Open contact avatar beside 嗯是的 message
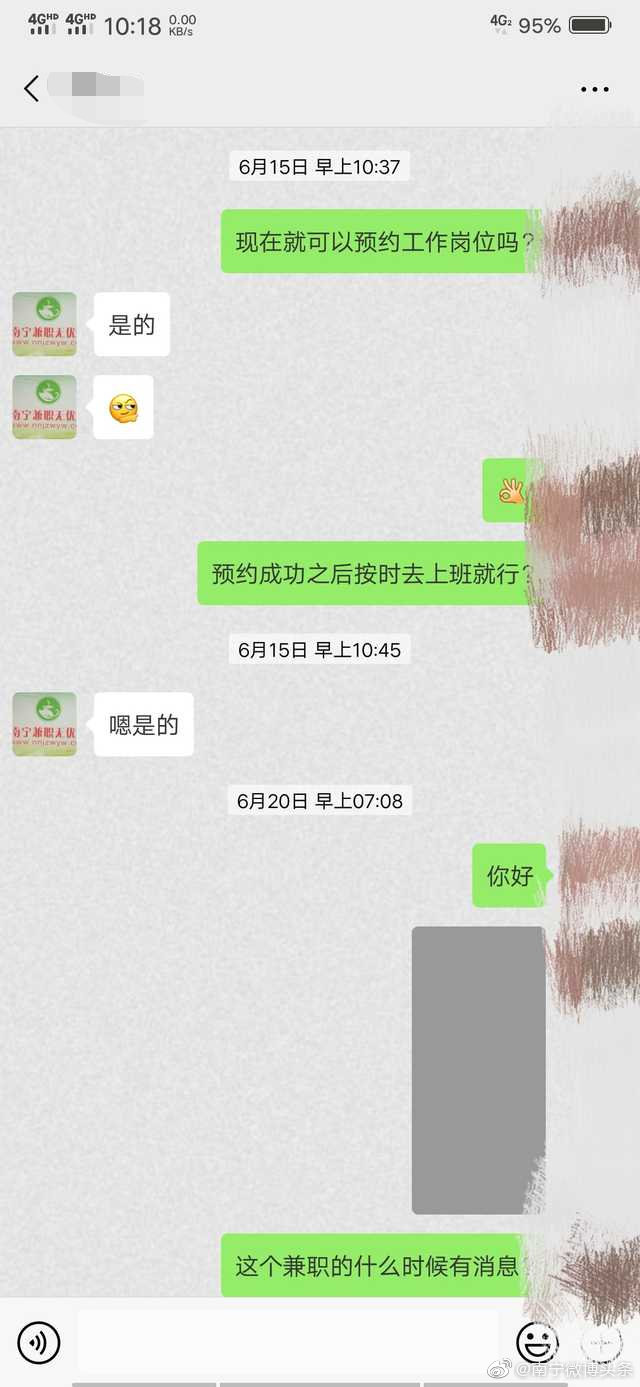The width and height of the screenshot is (640, 1387). (x=45, y=724)
